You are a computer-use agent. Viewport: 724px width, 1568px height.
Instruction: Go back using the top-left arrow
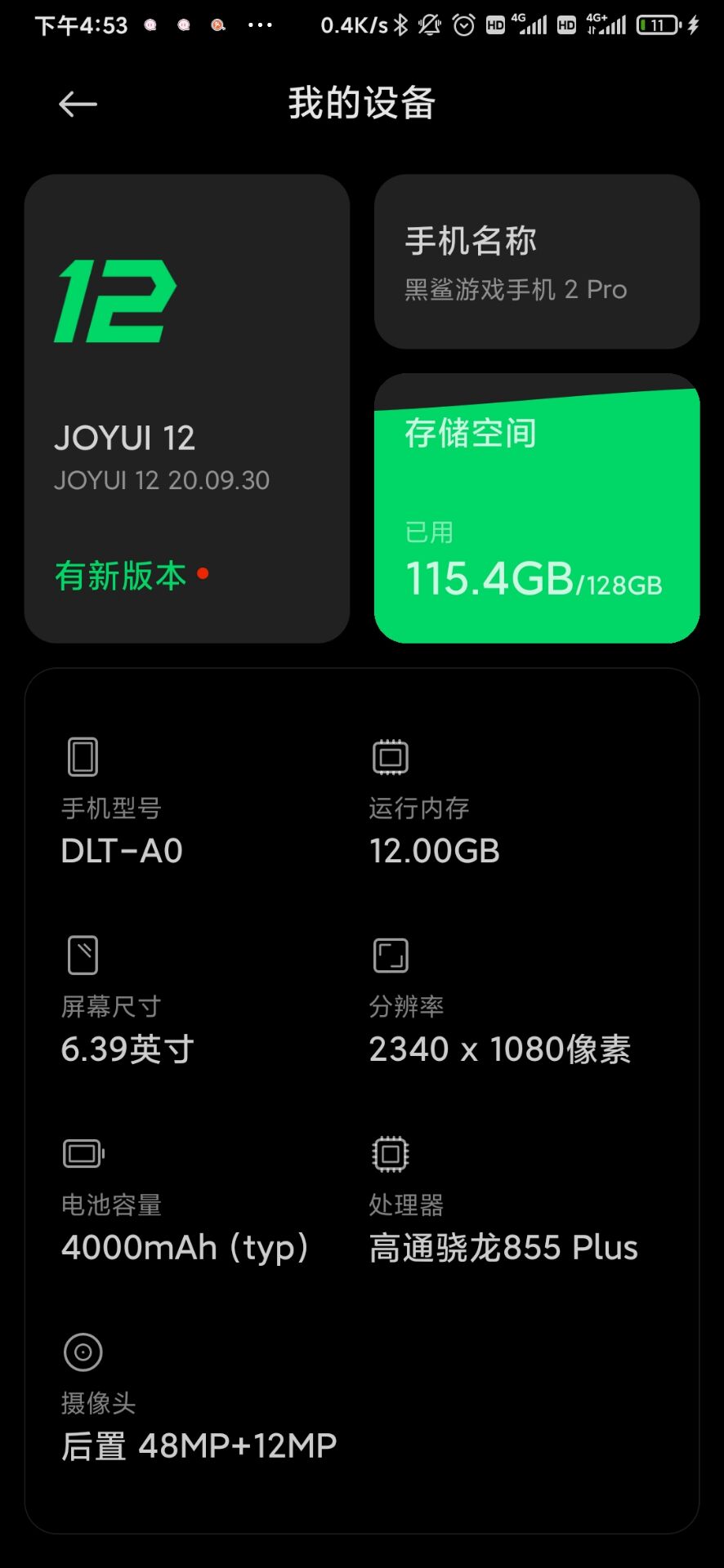(78, 104)
